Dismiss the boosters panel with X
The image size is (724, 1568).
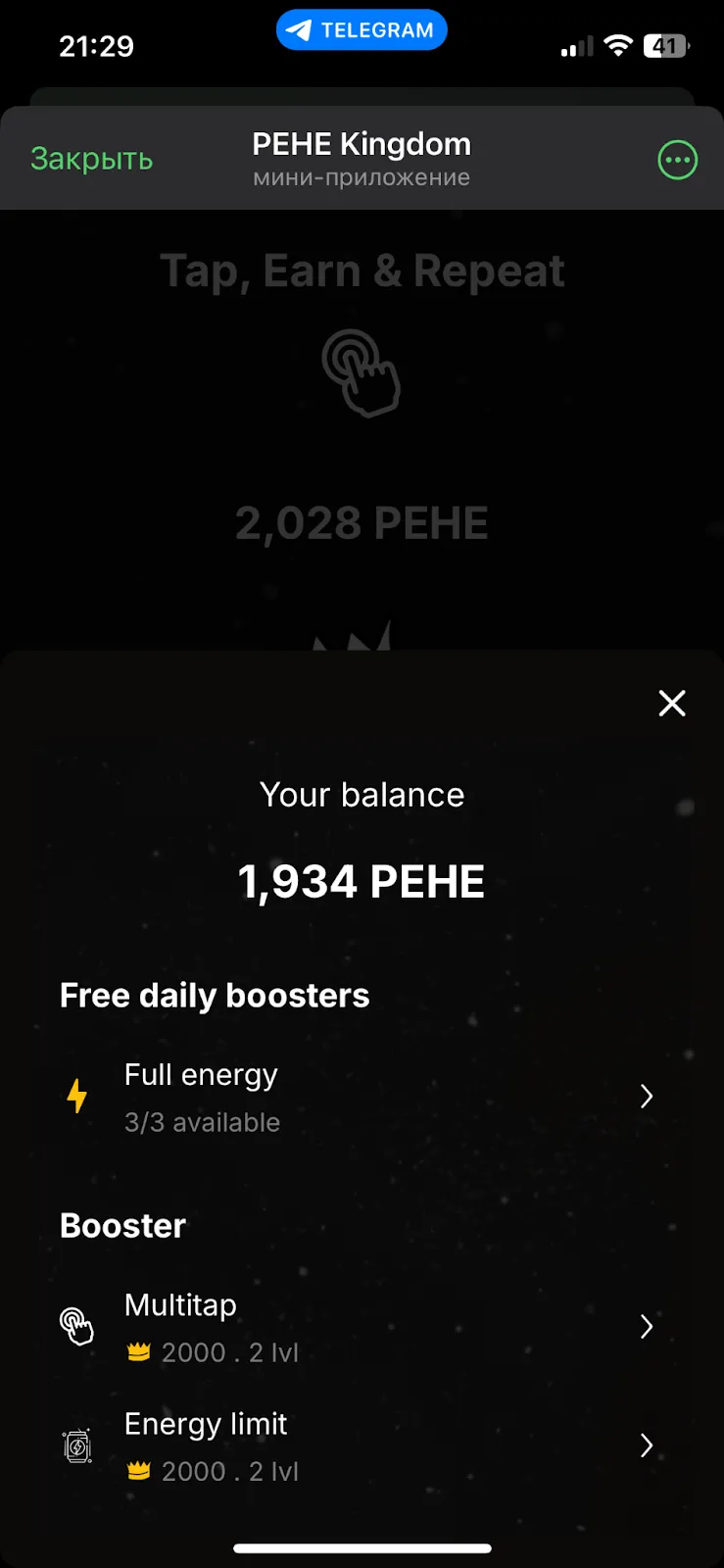click(x=672, y=703)
